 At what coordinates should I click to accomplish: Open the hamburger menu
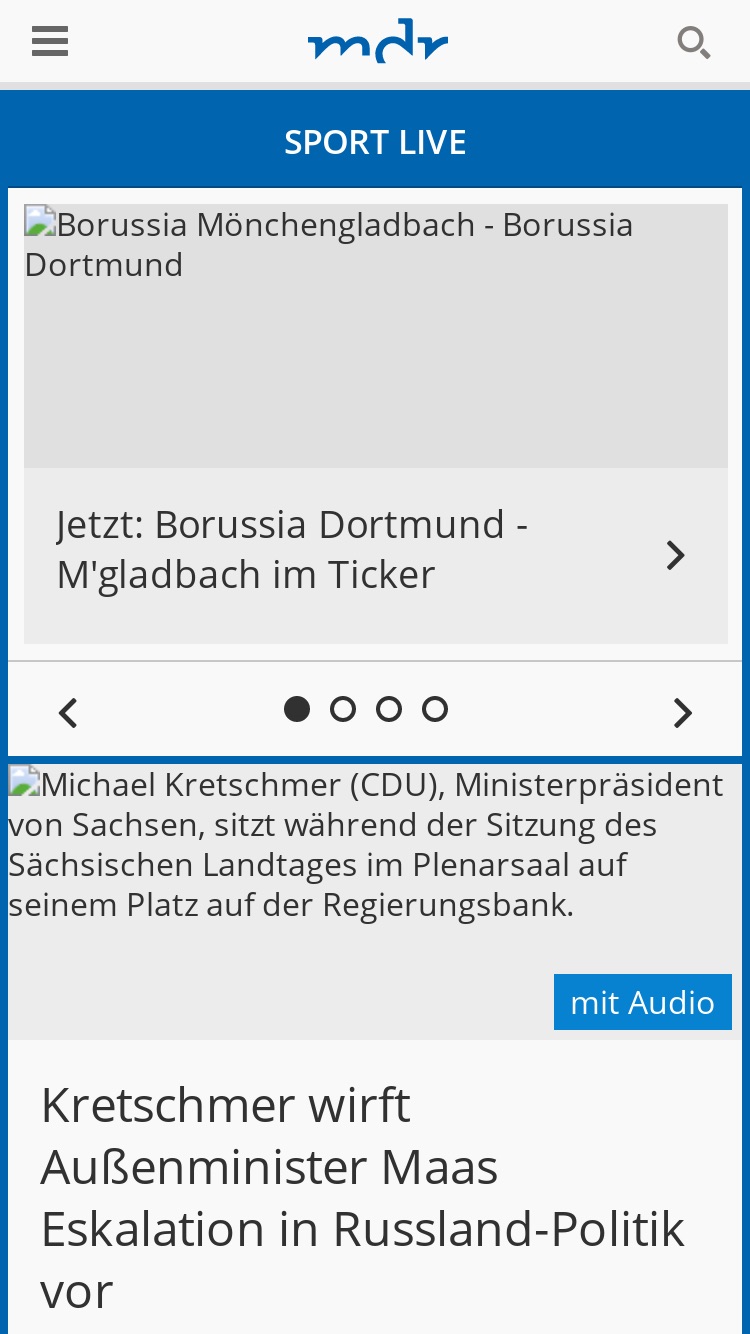tap(50, 41)
